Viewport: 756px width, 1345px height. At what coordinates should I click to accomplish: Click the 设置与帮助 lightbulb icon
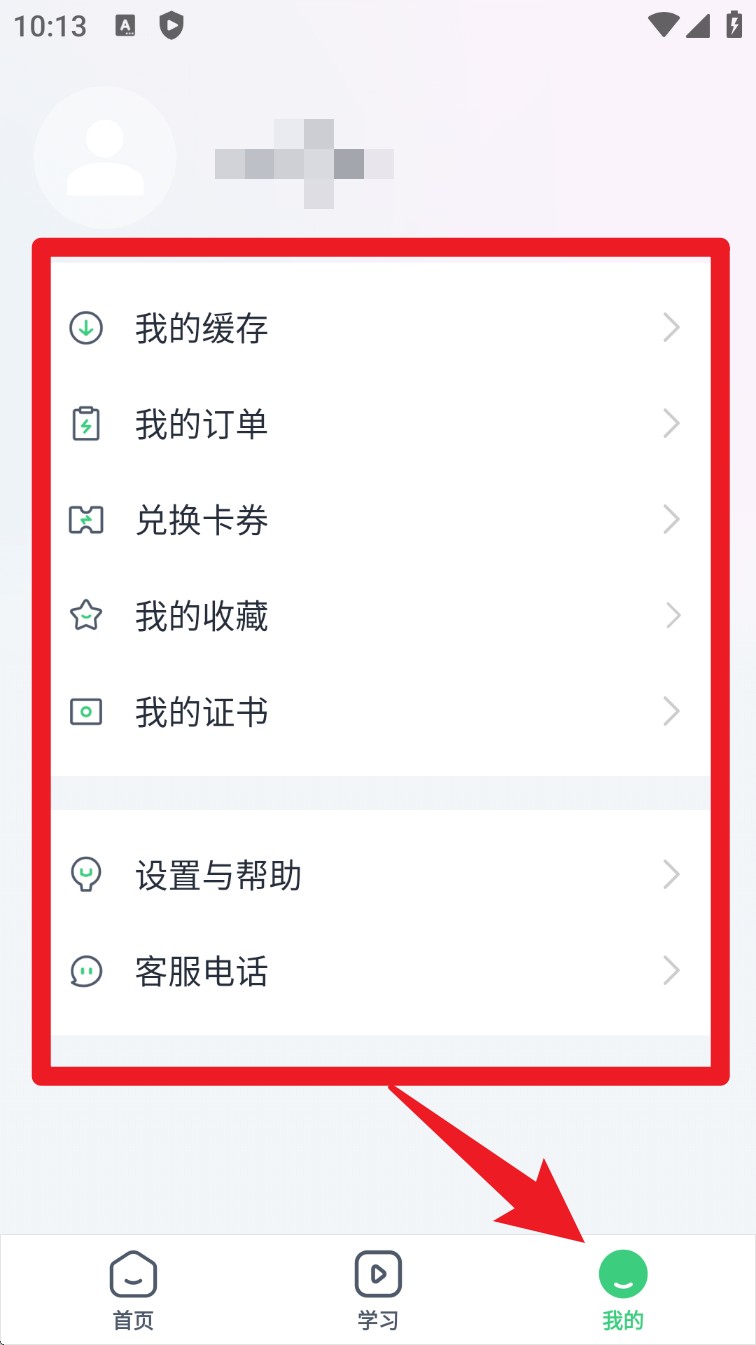coord(86,875)
